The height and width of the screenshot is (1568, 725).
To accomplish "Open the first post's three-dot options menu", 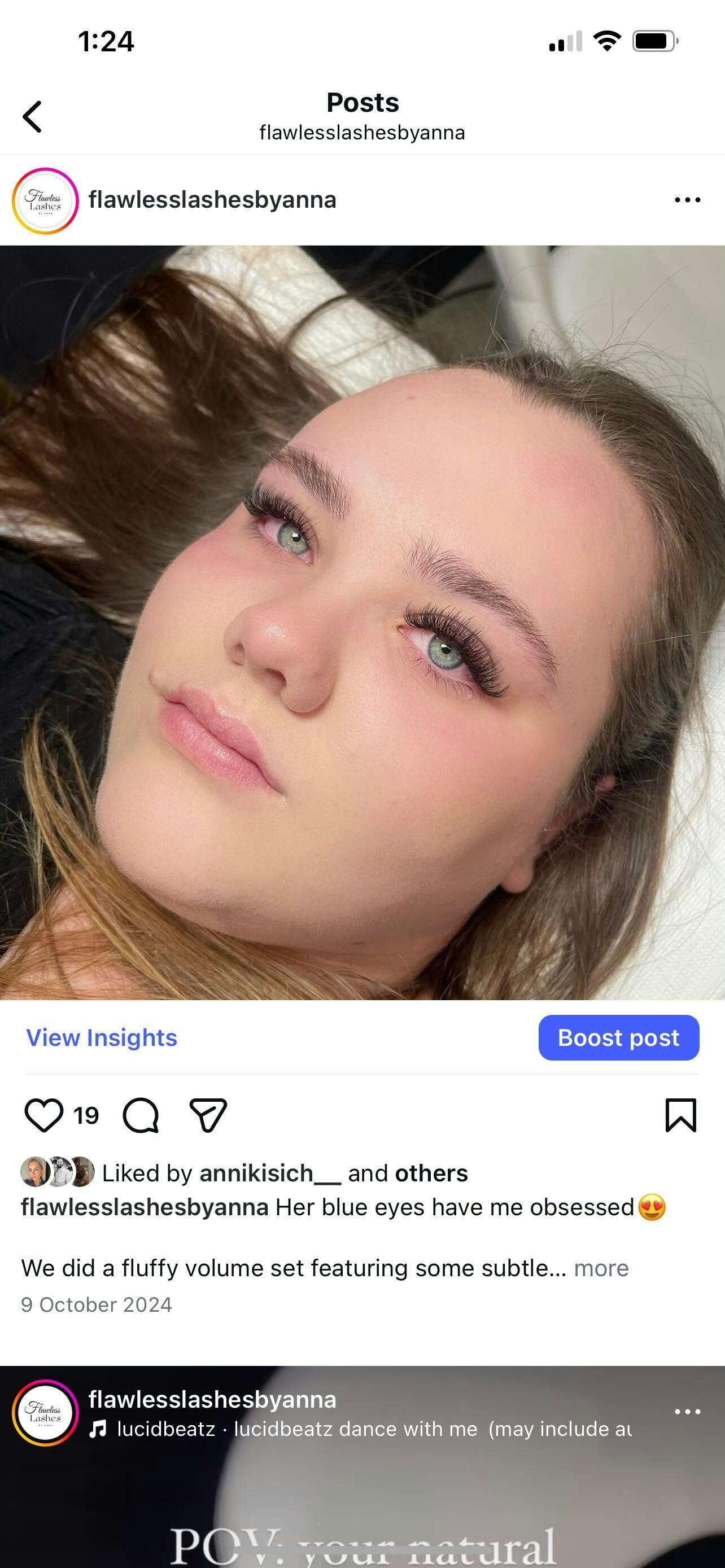I will pos(687,200).
